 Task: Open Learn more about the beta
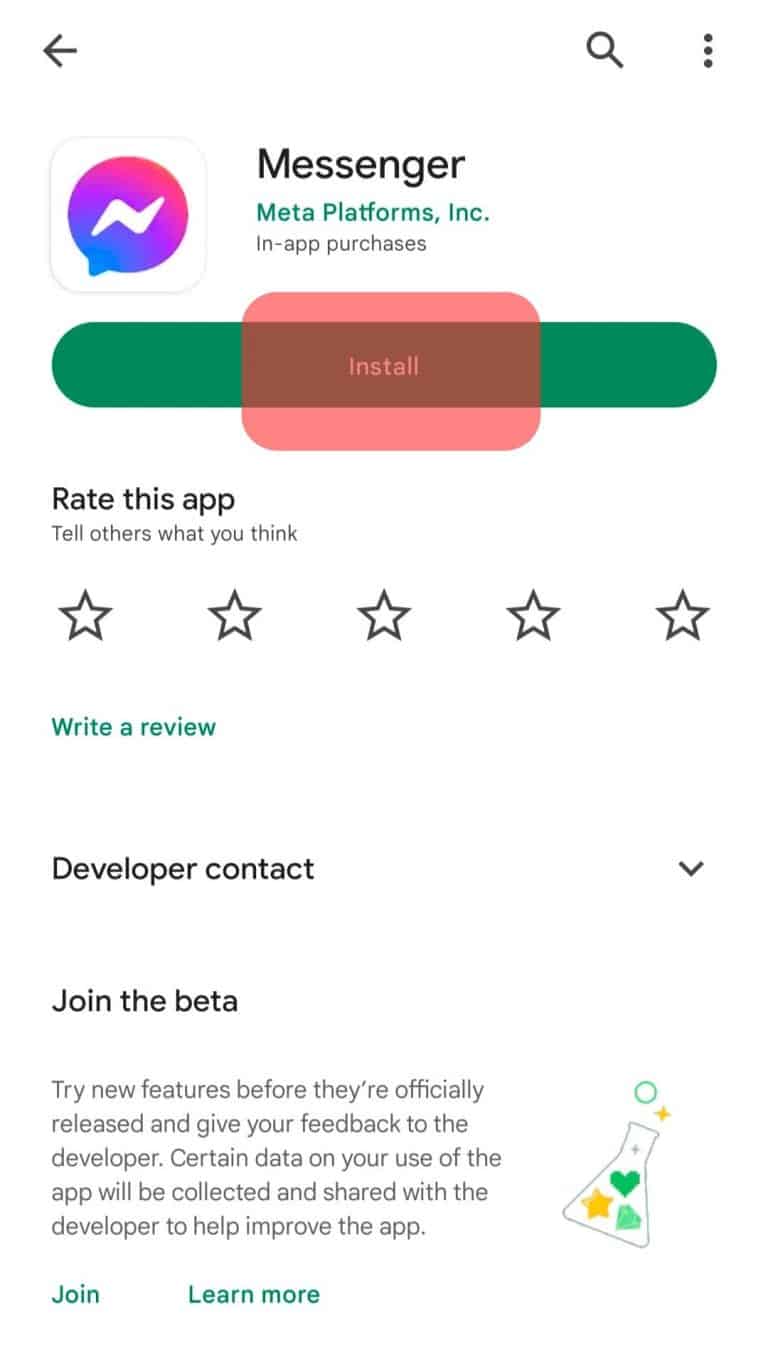[253, 1294]
